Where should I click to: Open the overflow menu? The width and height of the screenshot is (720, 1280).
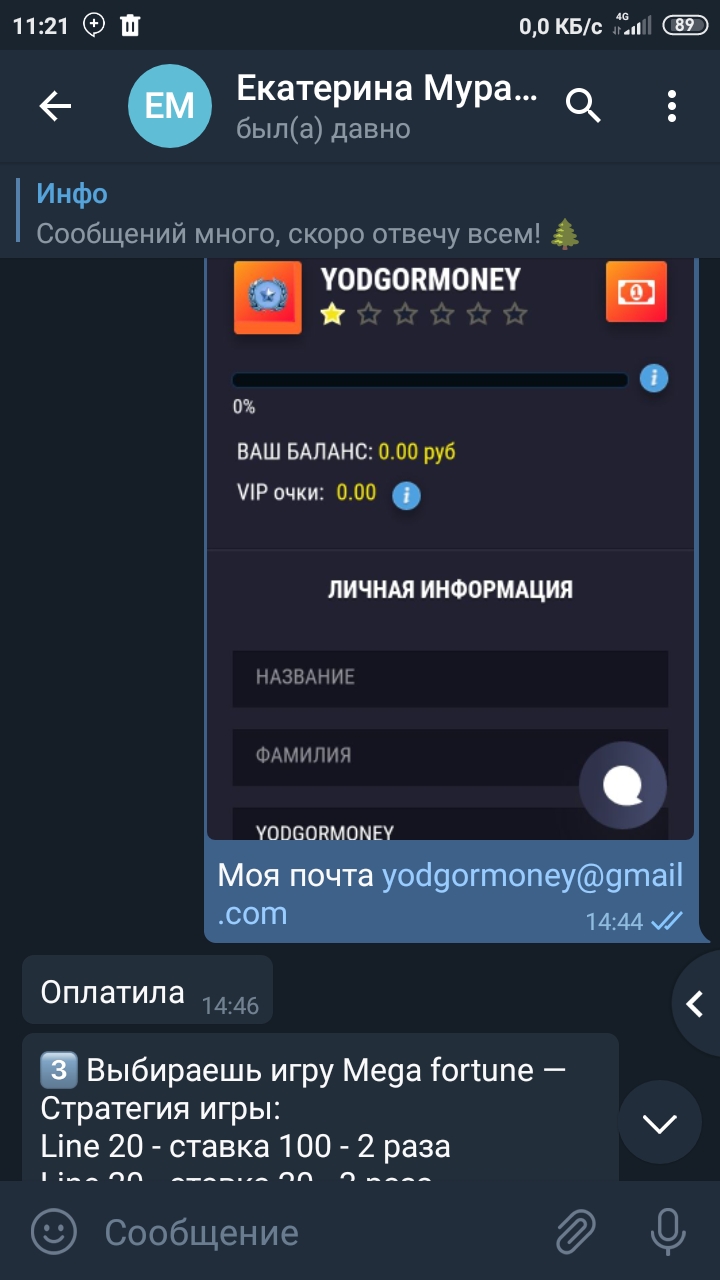click(x=672, y=106)
